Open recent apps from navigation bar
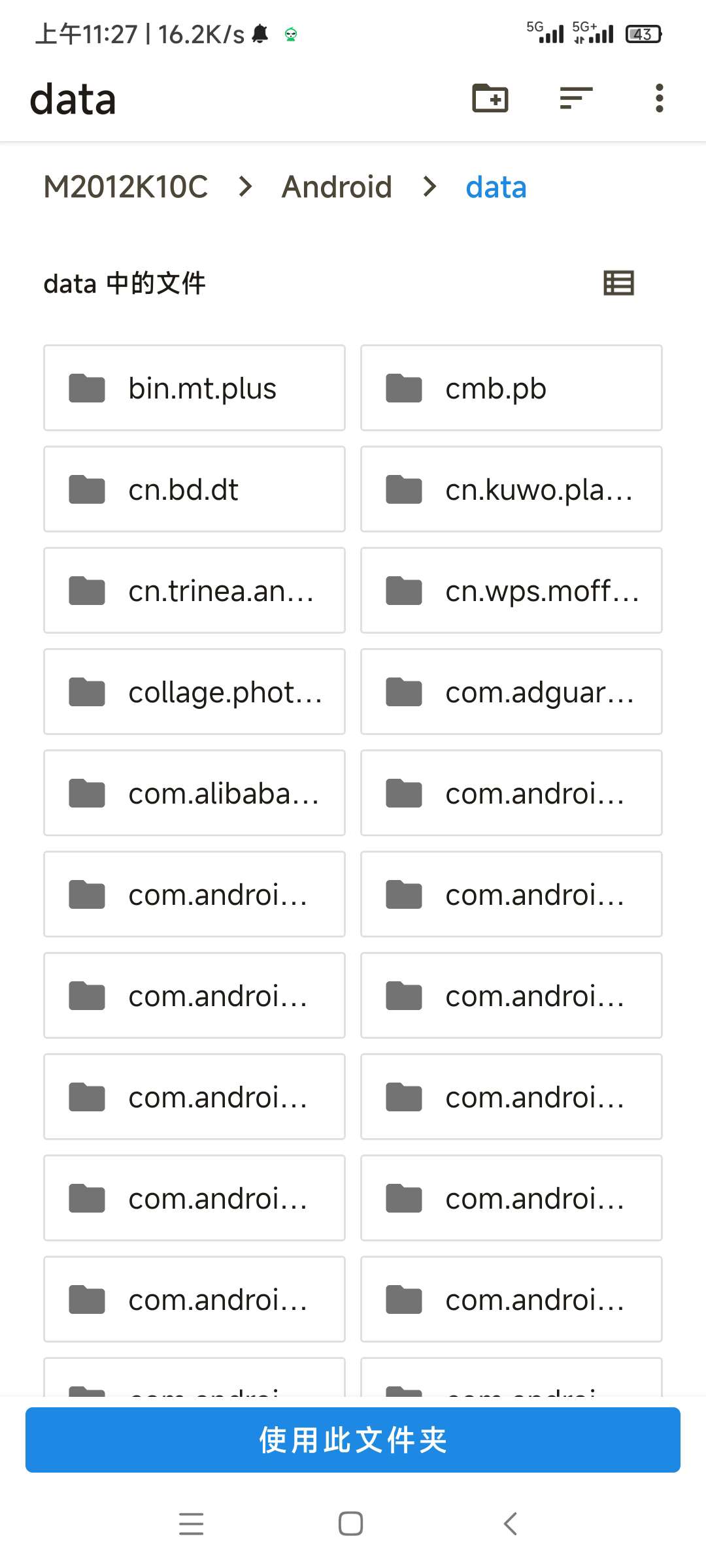706x1568 pixels. click(192, 1524)
